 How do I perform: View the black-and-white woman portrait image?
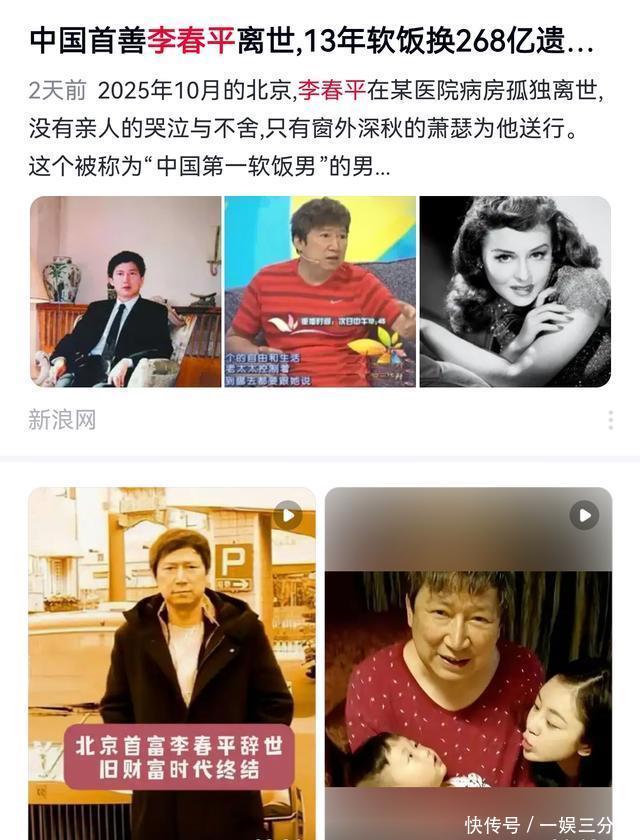pyautogui.click(x=515, y=291)
